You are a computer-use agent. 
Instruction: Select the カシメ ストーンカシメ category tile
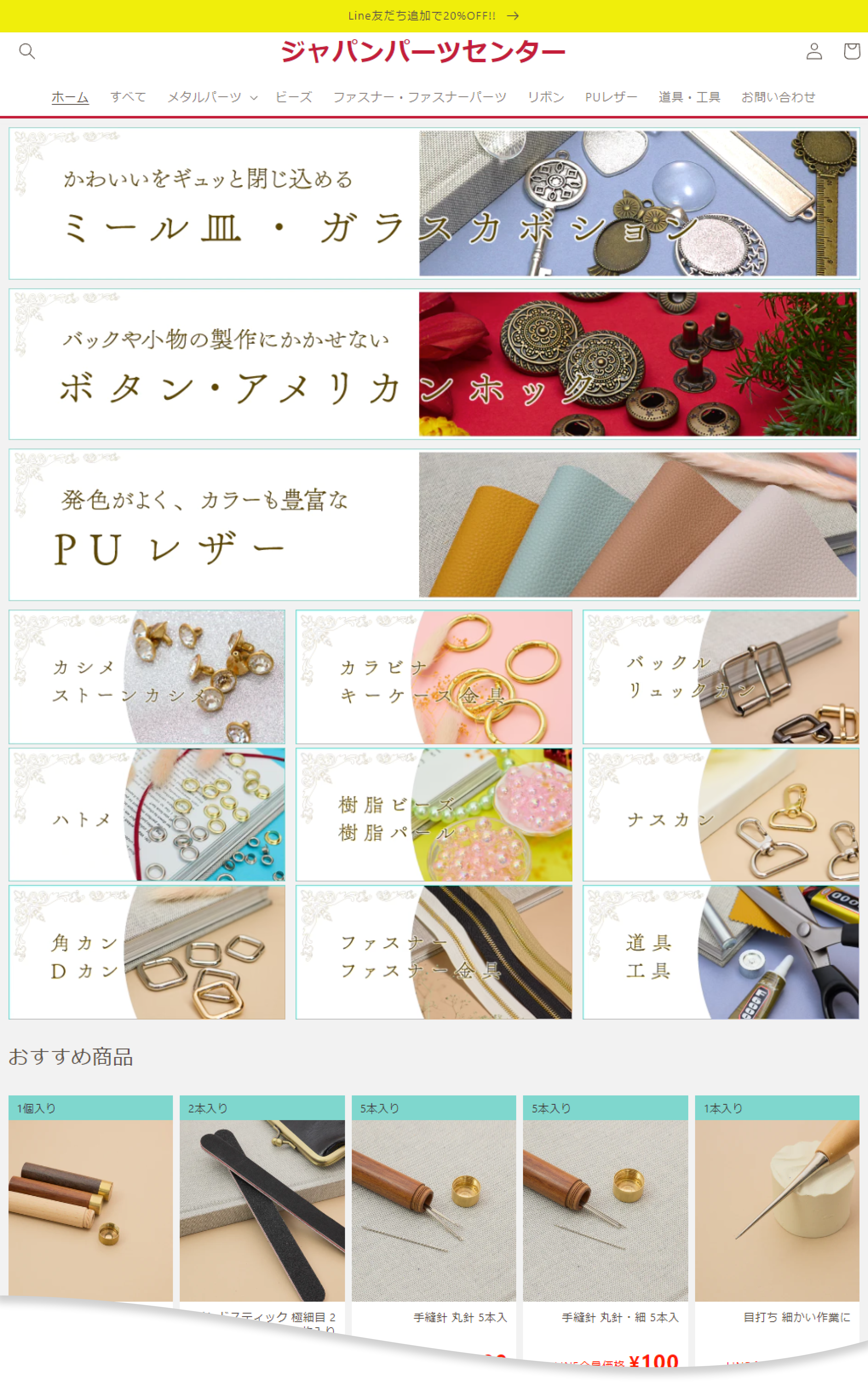point(147,677)
